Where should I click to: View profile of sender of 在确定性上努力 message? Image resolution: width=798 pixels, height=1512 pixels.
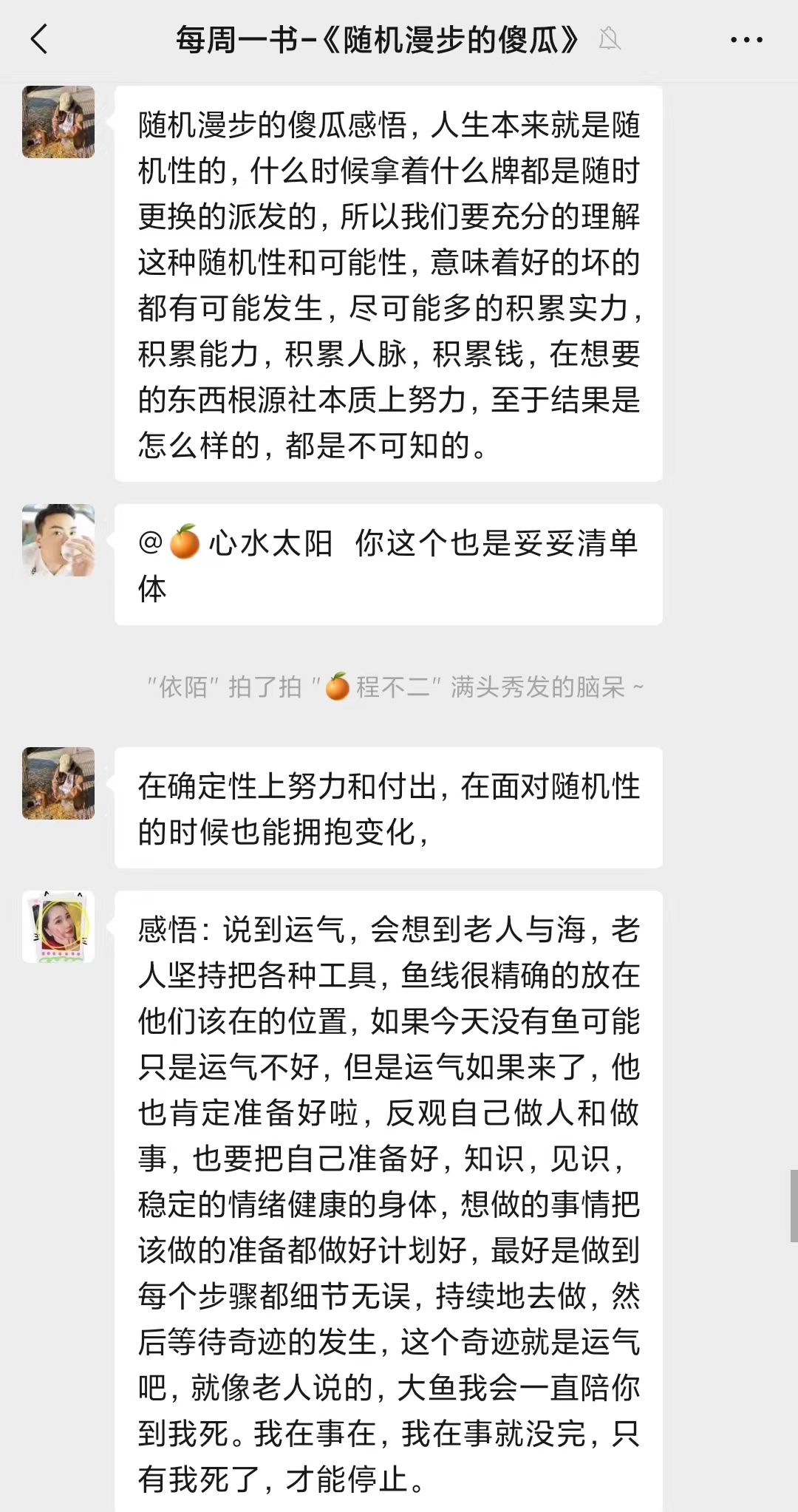[x=58, y=783]
